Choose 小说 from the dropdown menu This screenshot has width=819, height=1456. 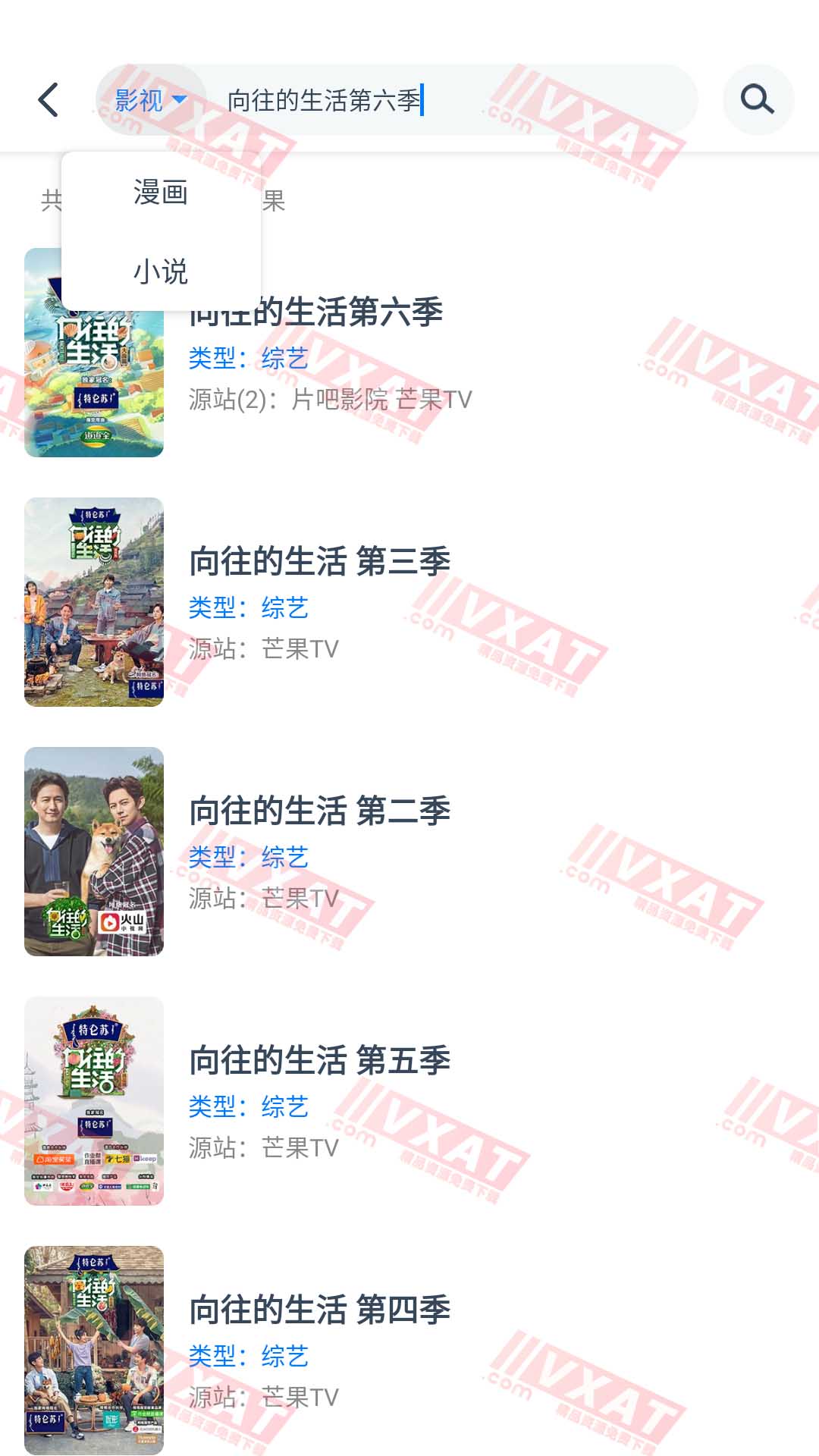(x=161, y=271)
